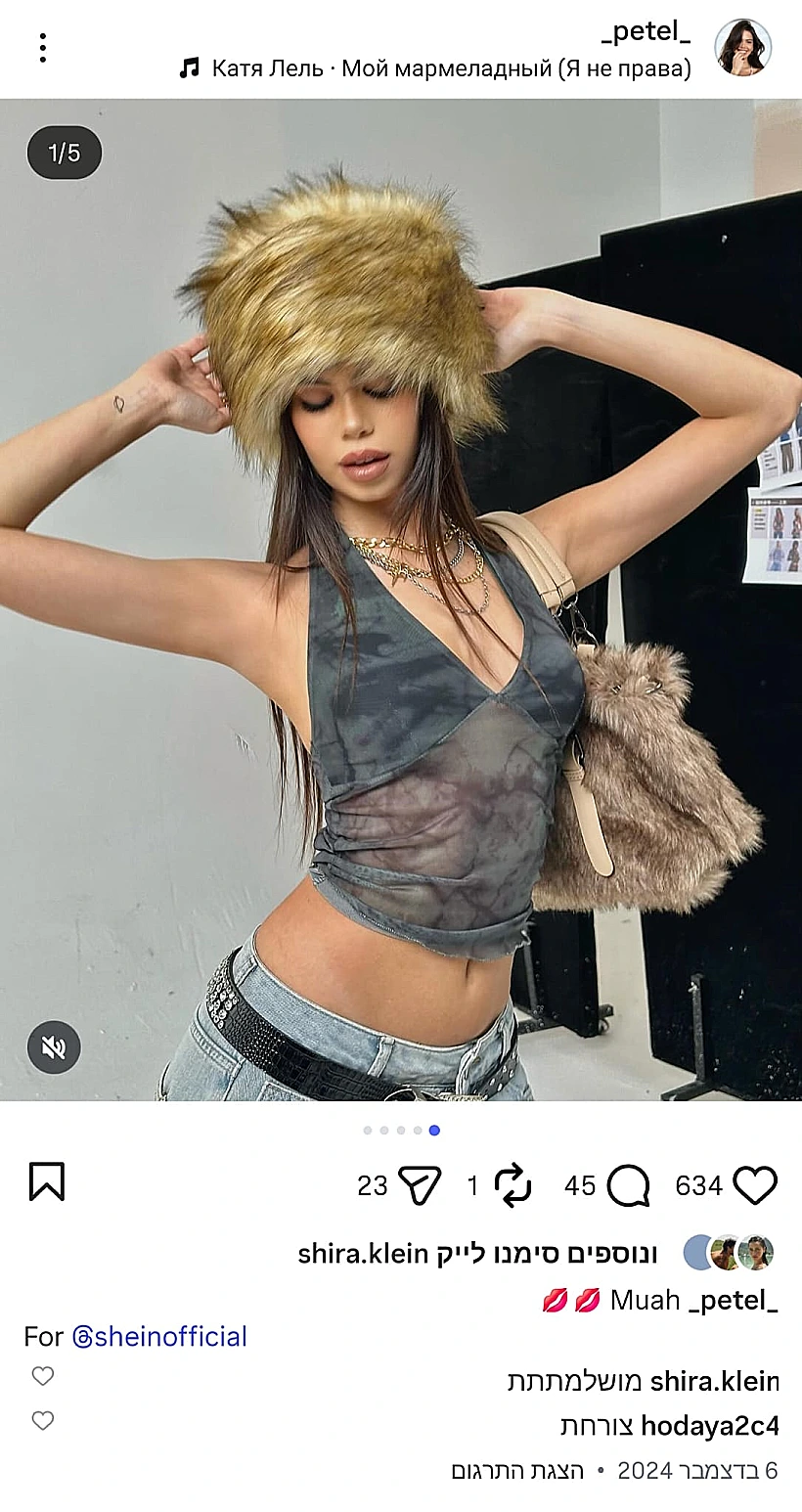Repost this post
Image resolution: width=802 pixels, height=1512 pixels.
512,1186
